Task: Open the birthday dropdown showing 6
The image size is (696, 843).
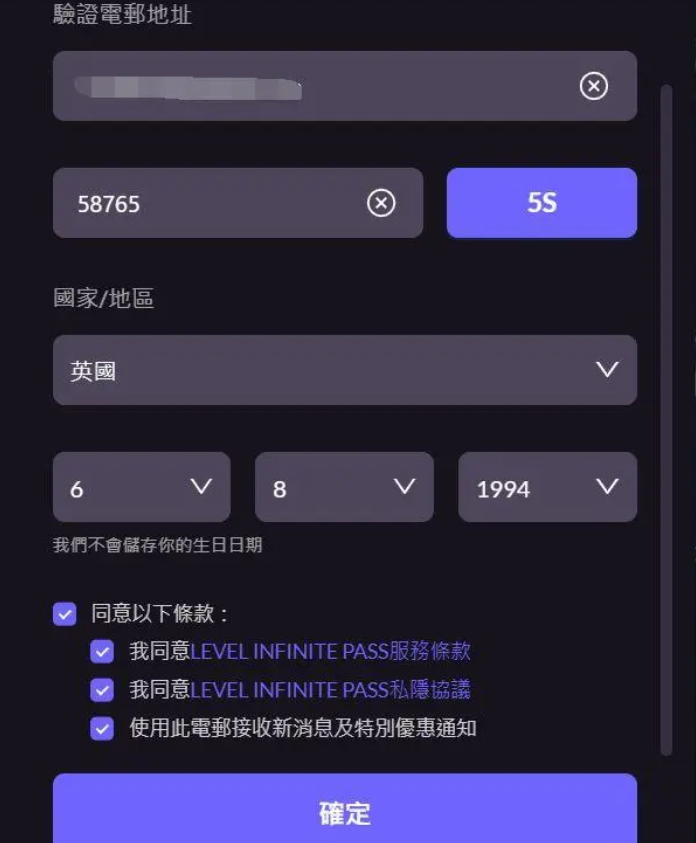Action: coord(141,488)
